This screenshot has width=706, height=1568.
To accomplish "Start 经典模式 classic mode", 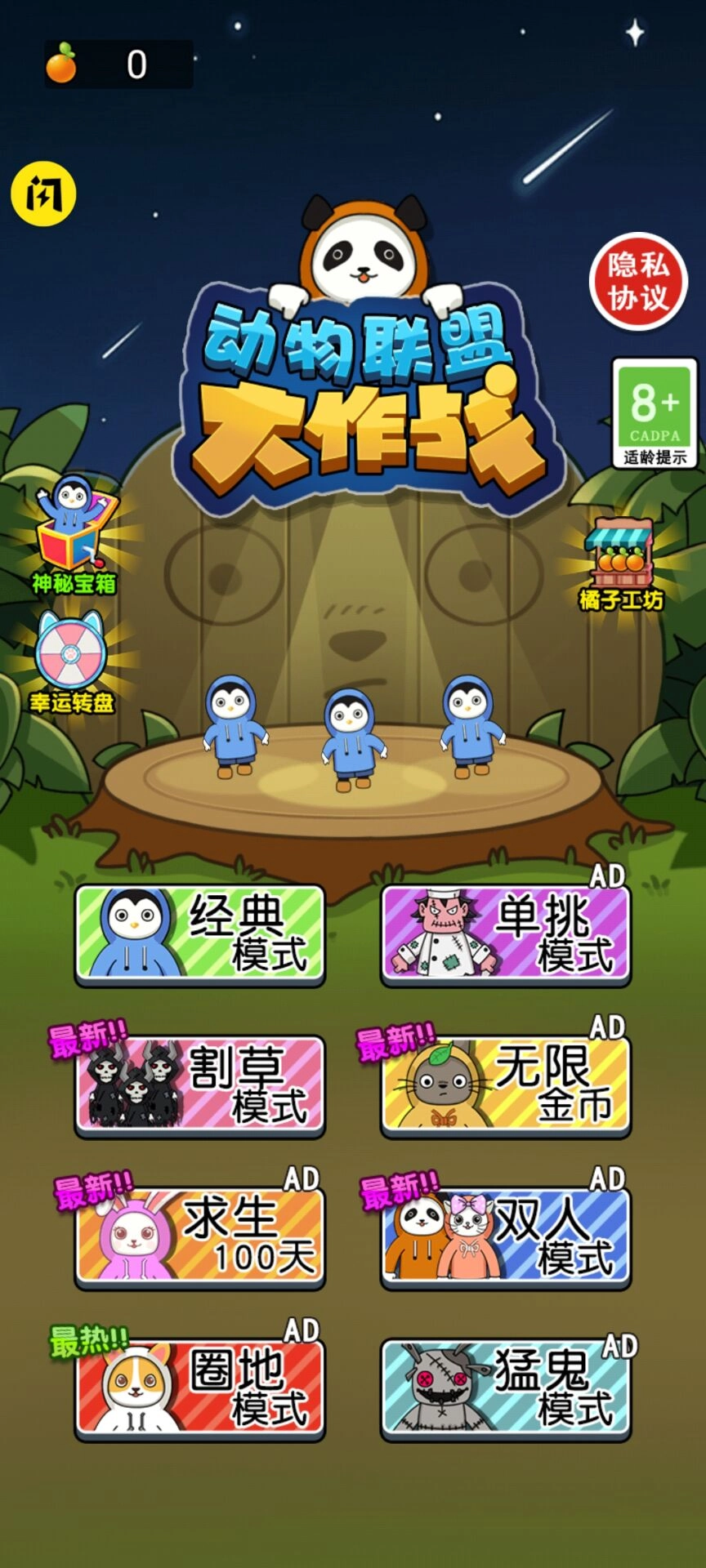I will coord(200,933).
